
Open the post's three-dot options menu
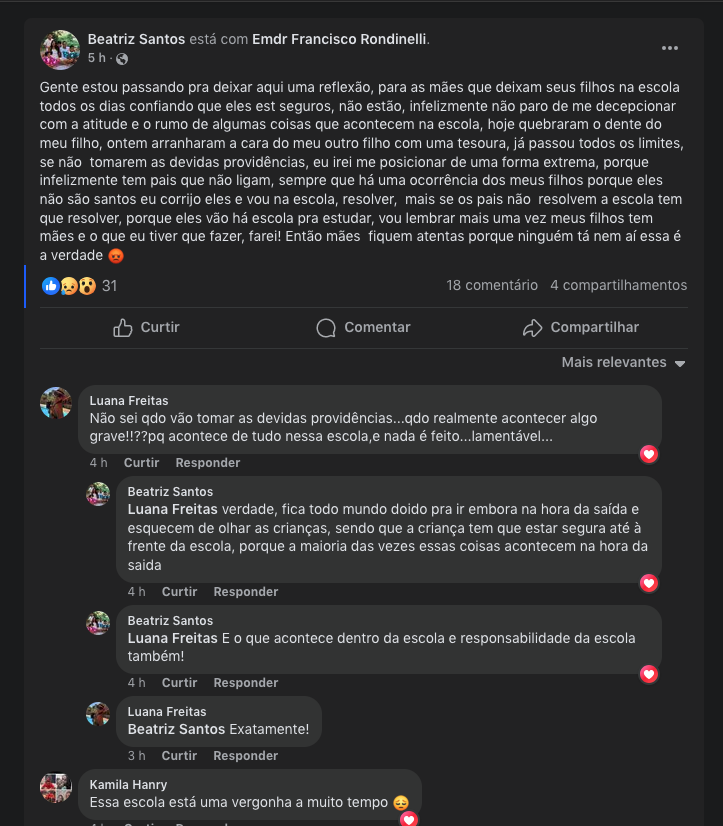tap(669, 48)
